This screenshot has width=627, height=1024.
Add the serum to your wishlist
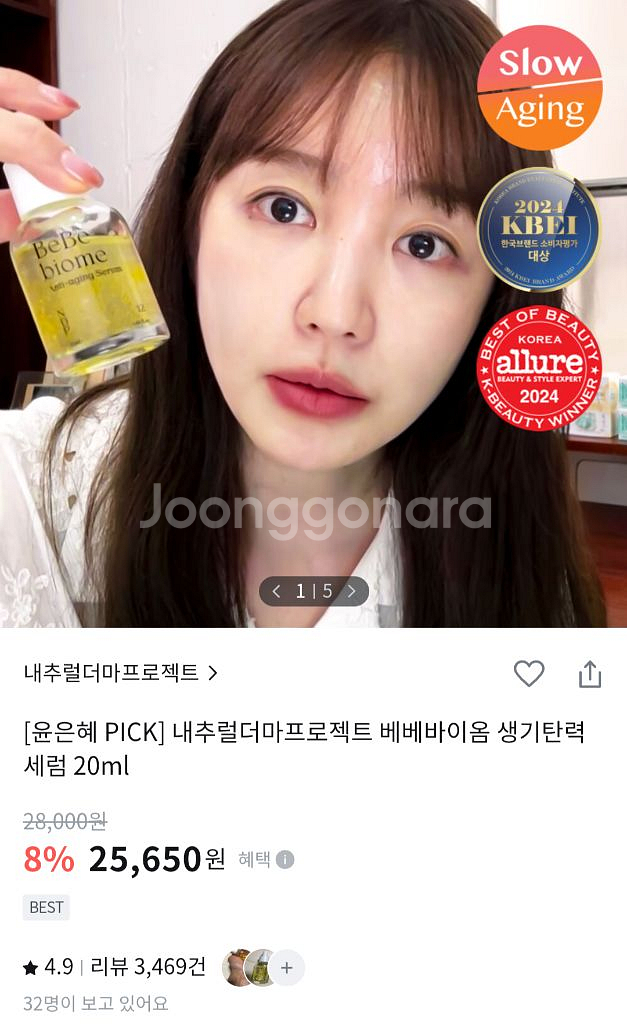tap(528, 673)
